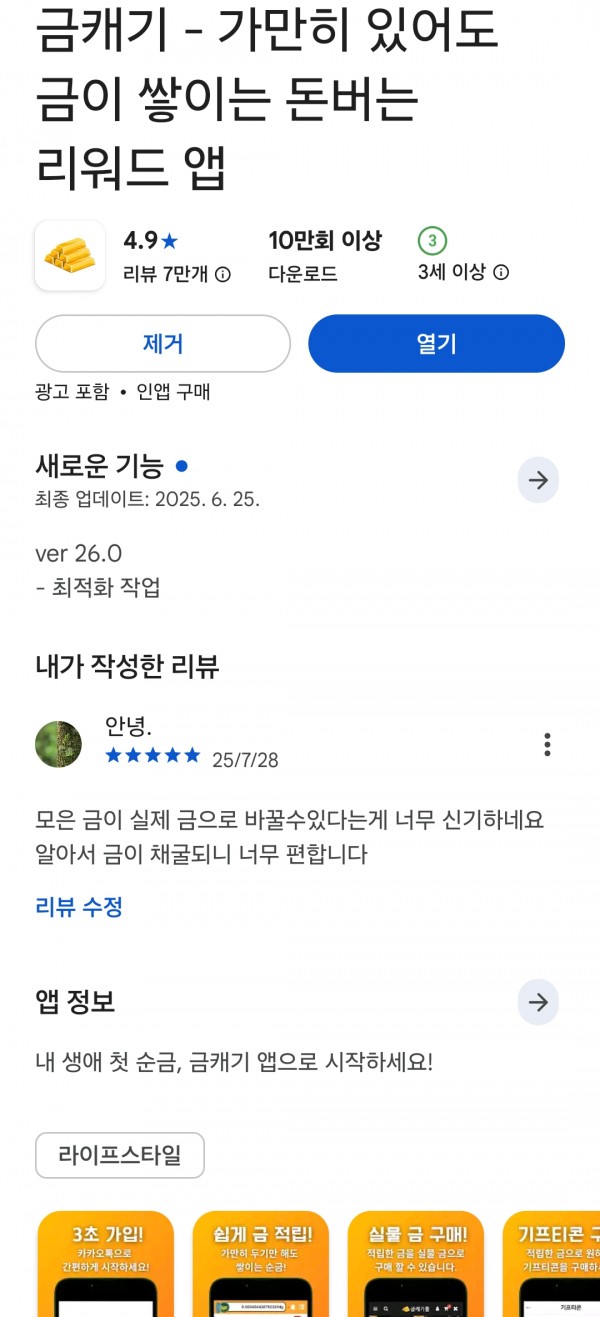Tap info icon next to 3세 이상
The width and height of the screenshot is (600, 1317).
pyautogui.click(x=502, y=272)
